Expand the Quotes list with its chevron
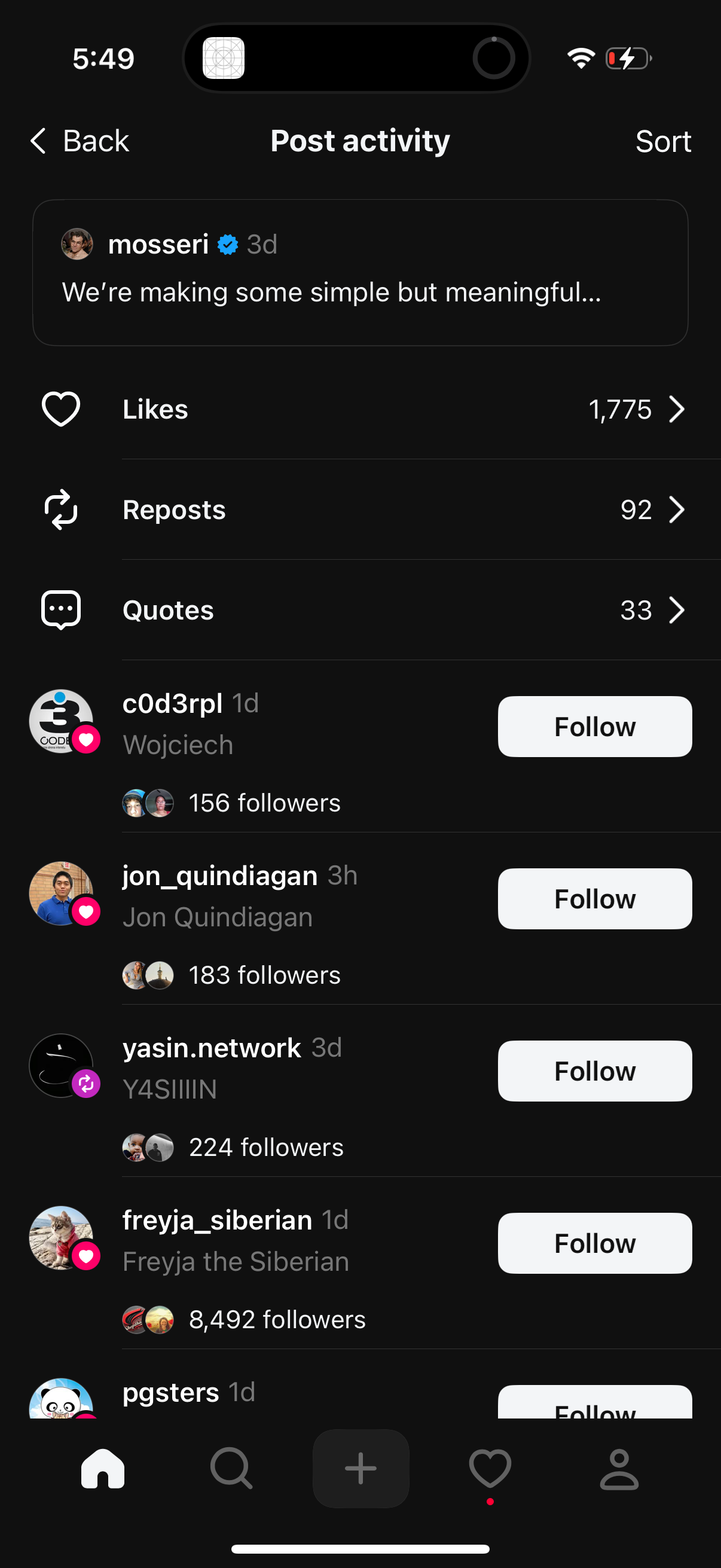721x1568 pixels. (x=677, y=609)
